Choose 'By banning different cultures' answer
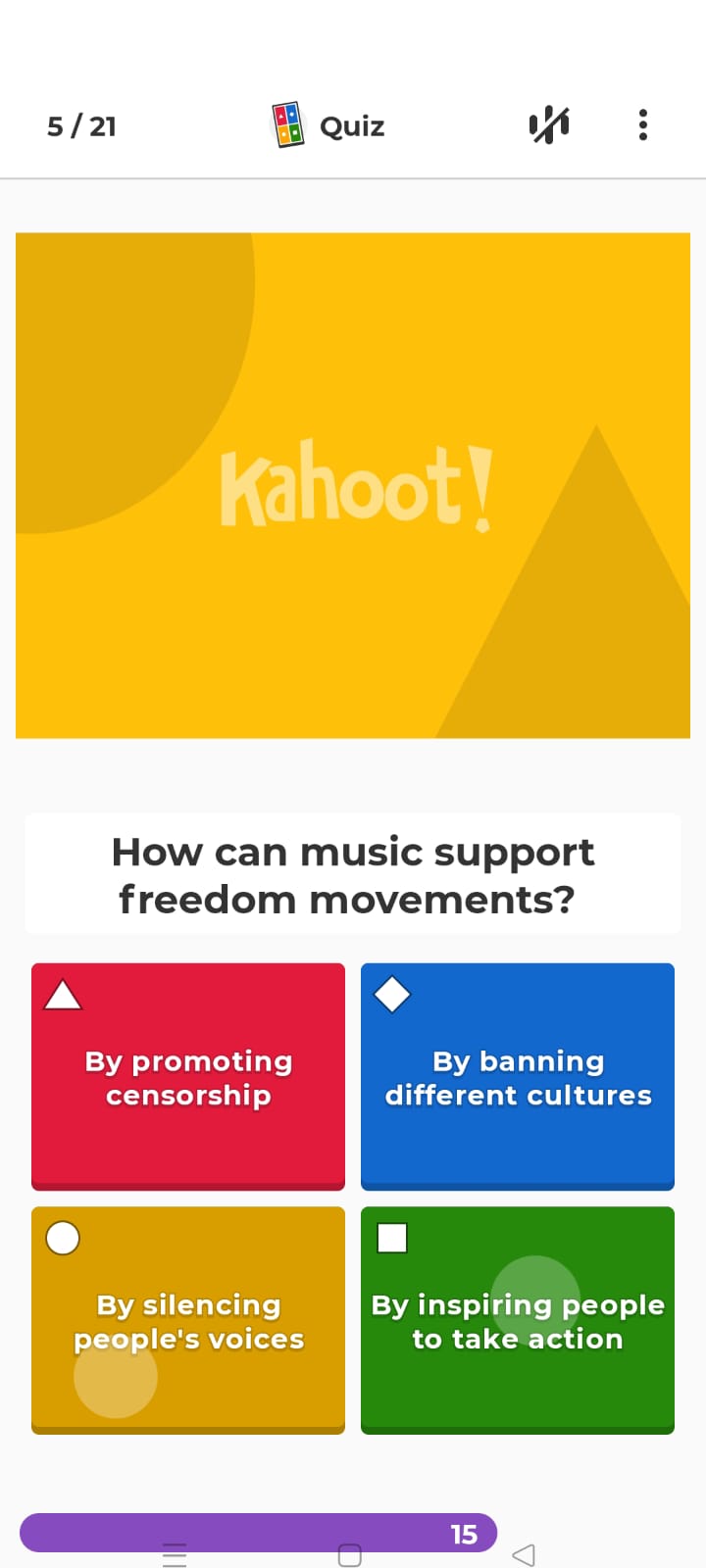 pyautogui.click(x=518, y=1076)
